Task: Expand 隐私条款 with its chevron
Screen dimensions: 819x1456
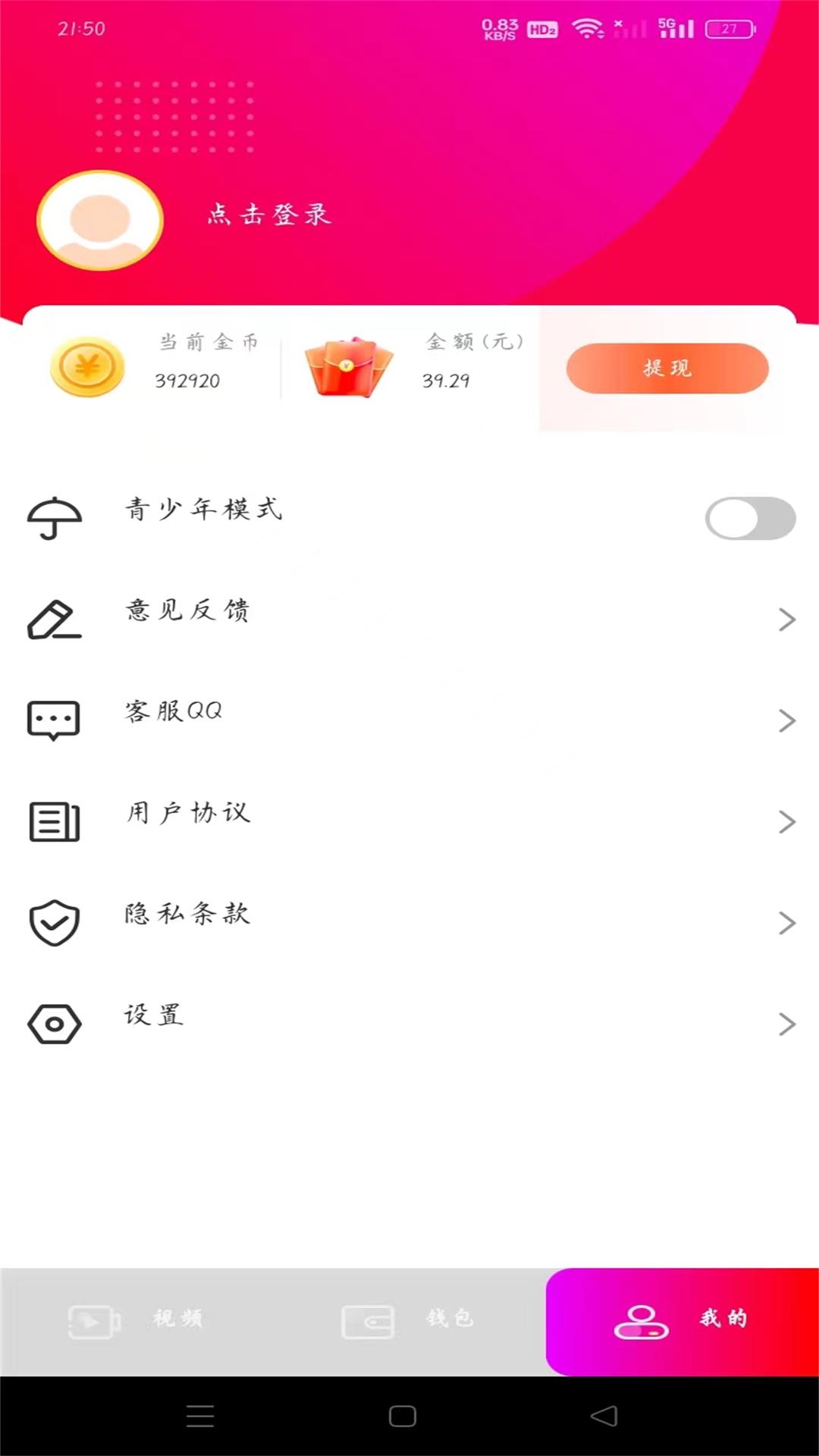Action: pos(786,924)
